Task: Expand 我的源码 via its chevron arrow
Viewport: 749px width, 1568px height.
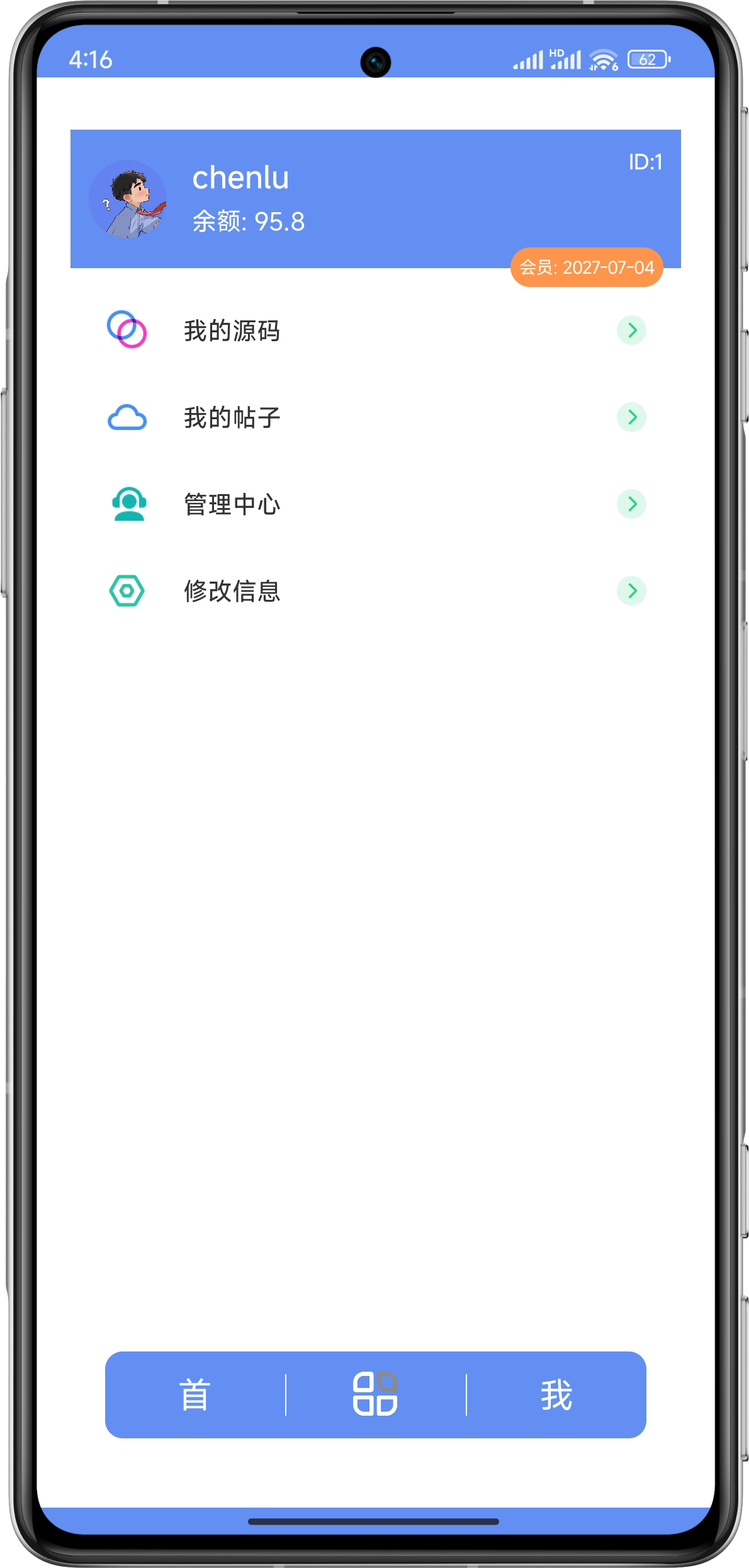Action: click(632, 330)
